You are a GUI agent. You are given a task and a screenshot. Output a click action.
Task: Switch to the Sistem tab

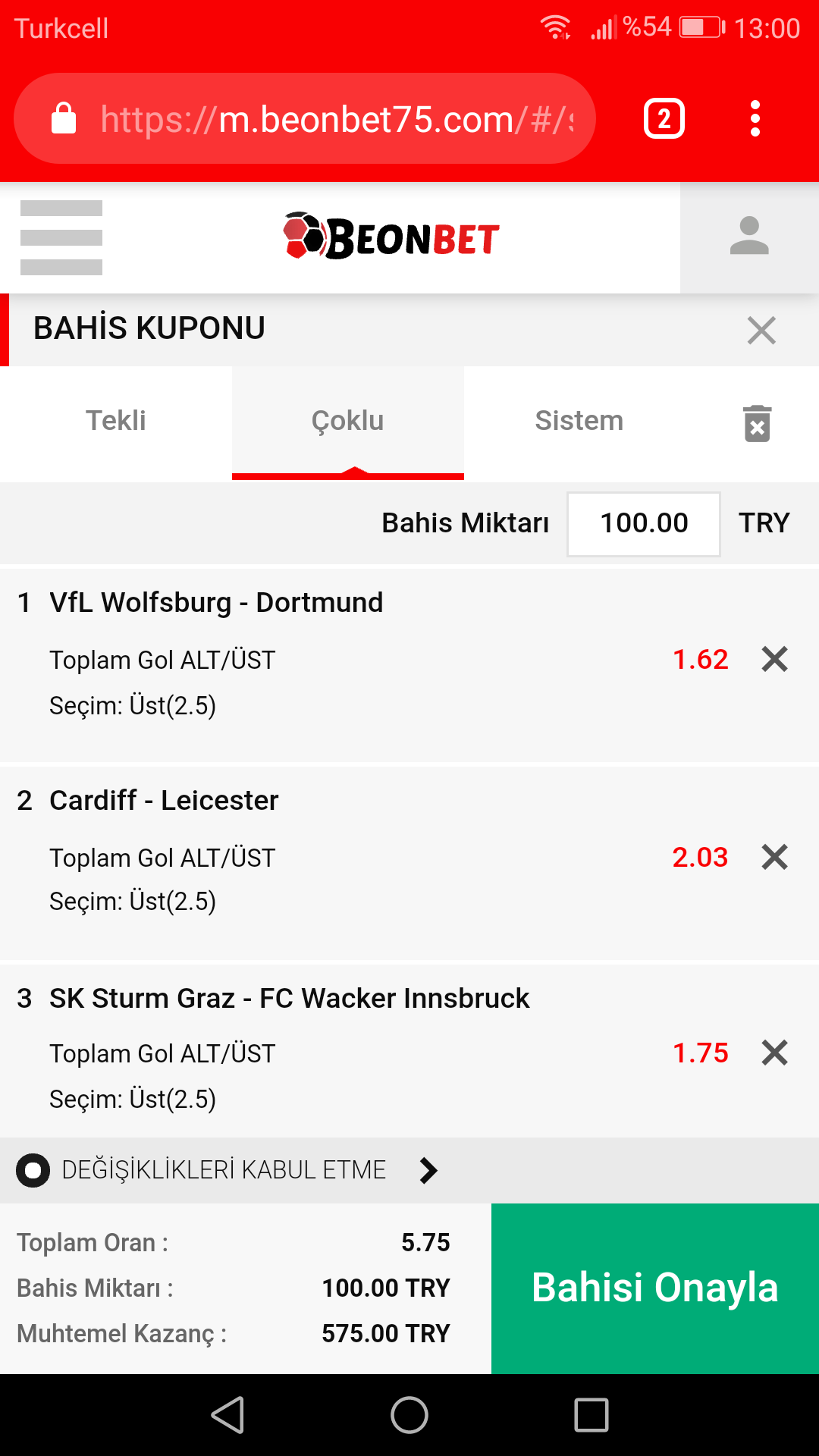[579, 421]
